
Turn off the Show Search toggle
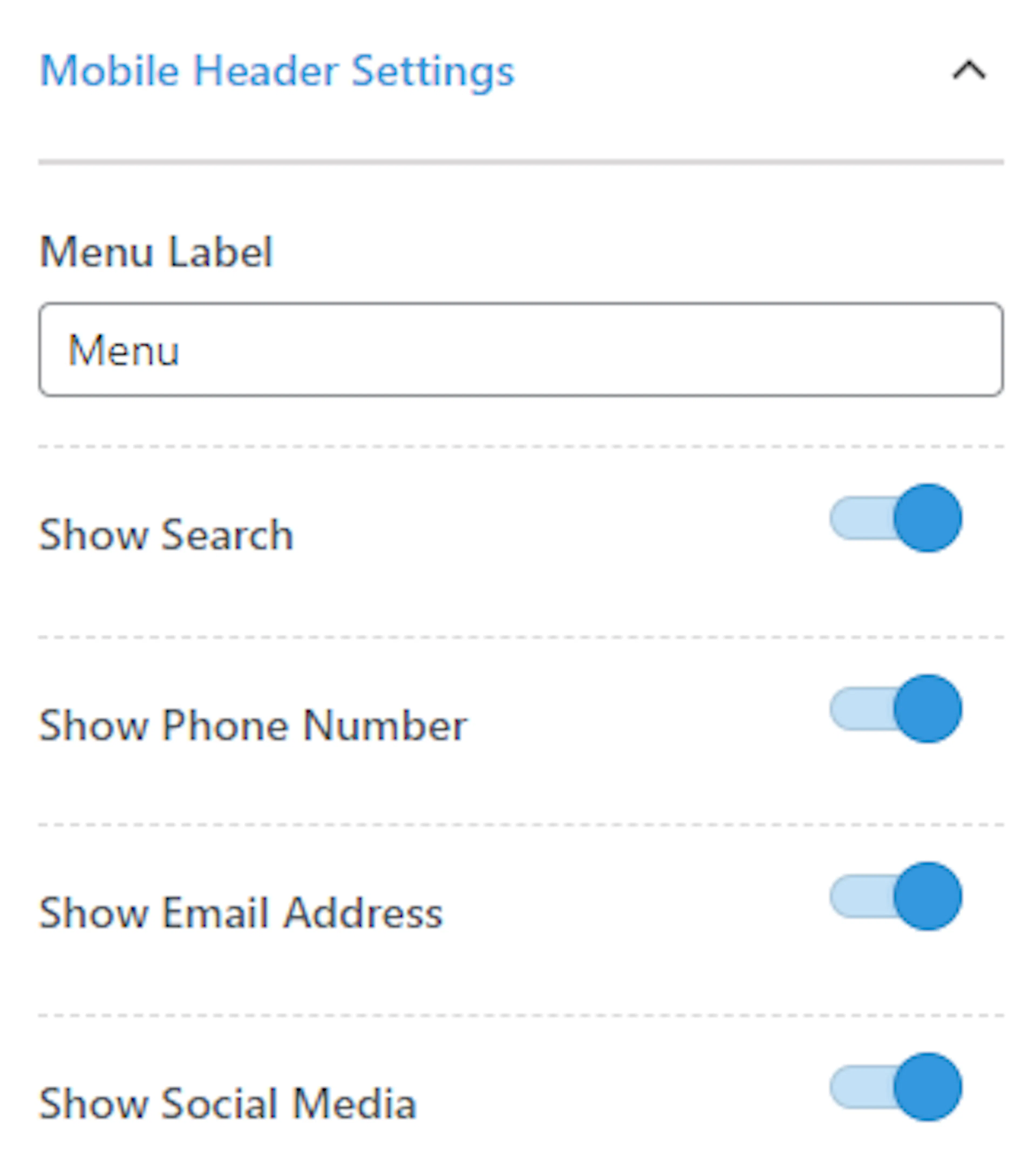[896, 518]
